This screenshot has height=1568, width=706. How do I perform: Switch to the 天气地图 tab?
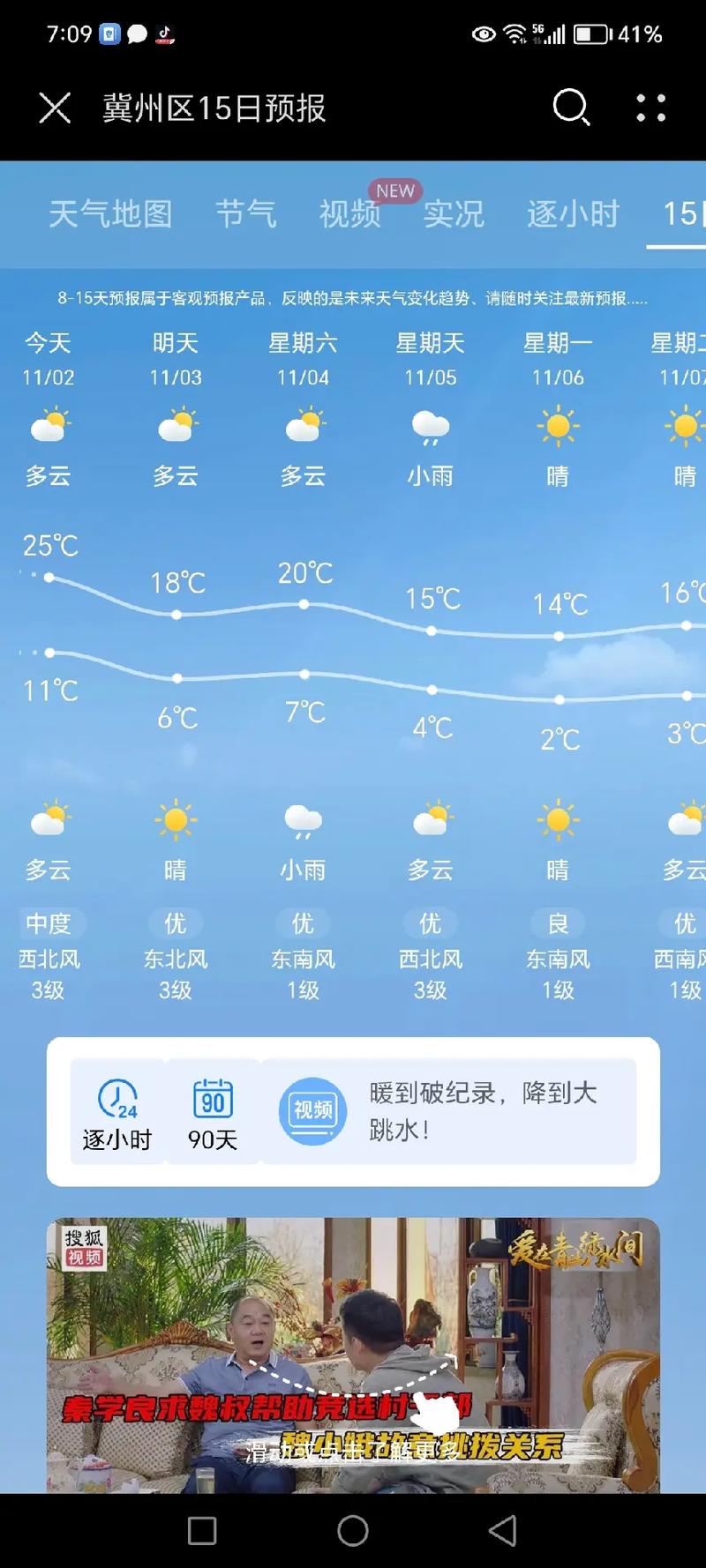coord(110,213)
